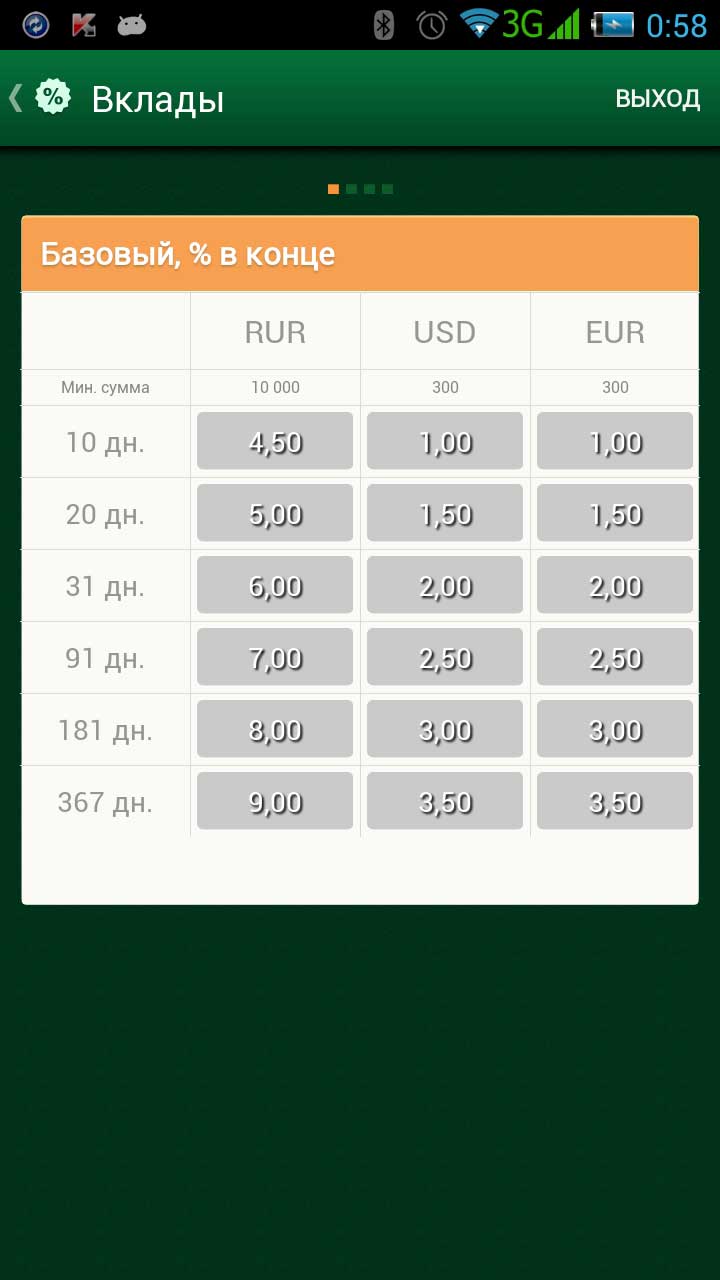
Task: Open the 3,50 USD rate for 367 дн.
Action: (445, 801)
